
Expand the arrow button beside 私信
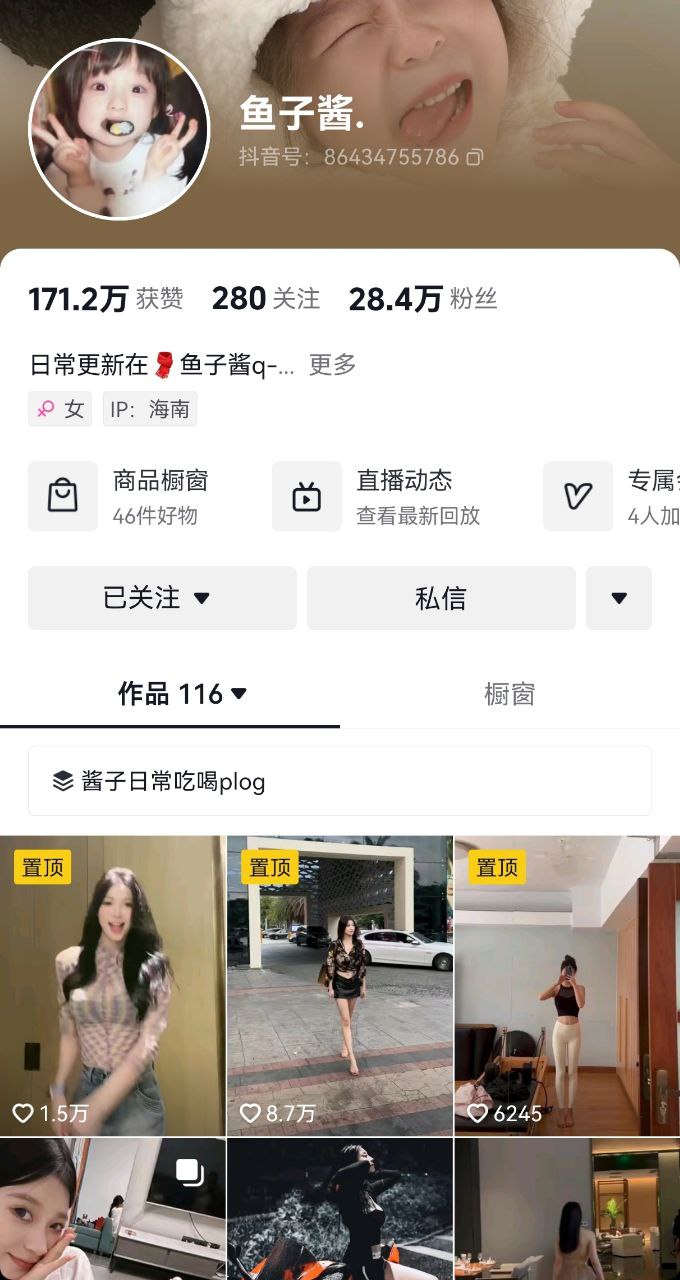(618, 598)
